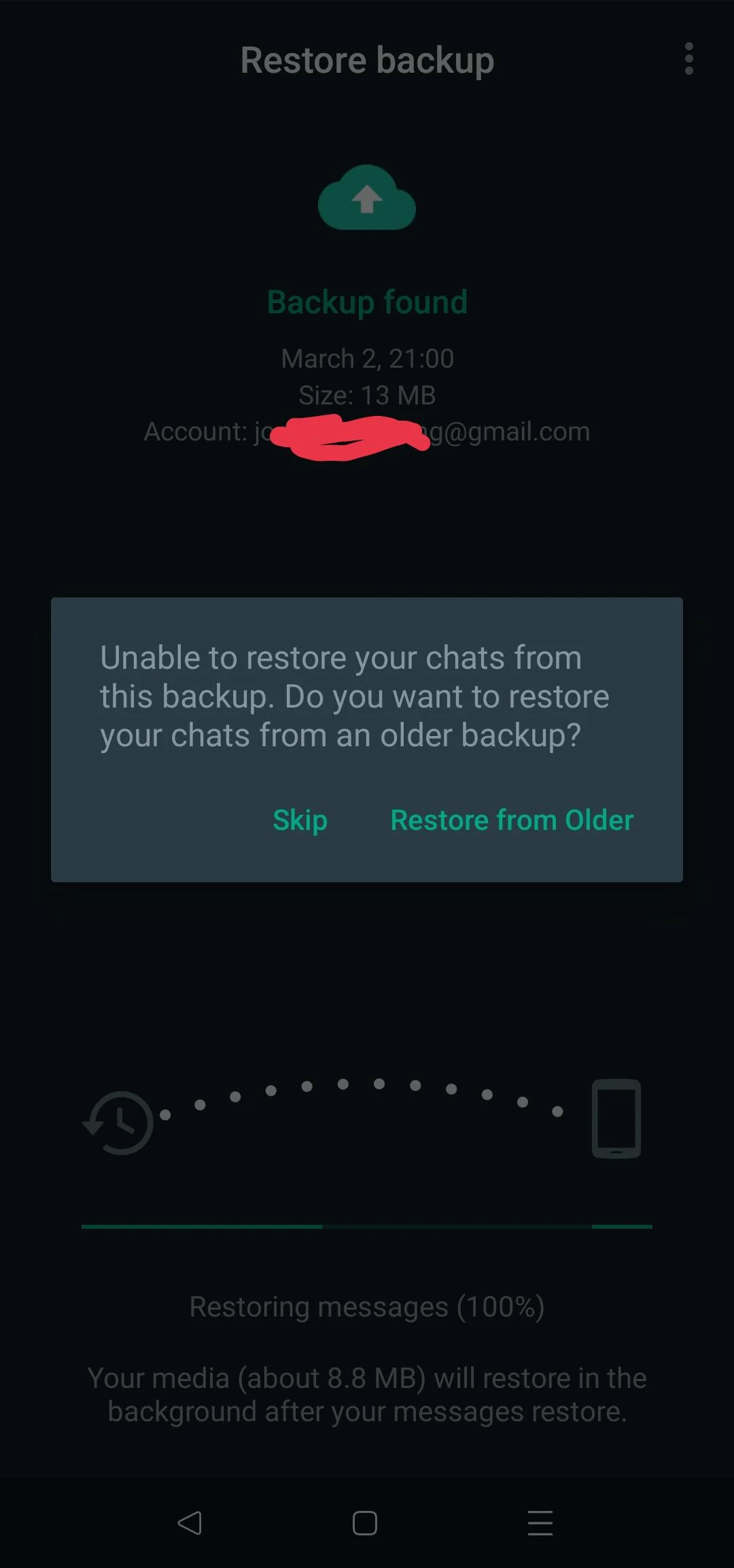This screenshot has width=734, height=1568.
Task: Tap the partially hidden gmail account address
Action: [367, 431]
